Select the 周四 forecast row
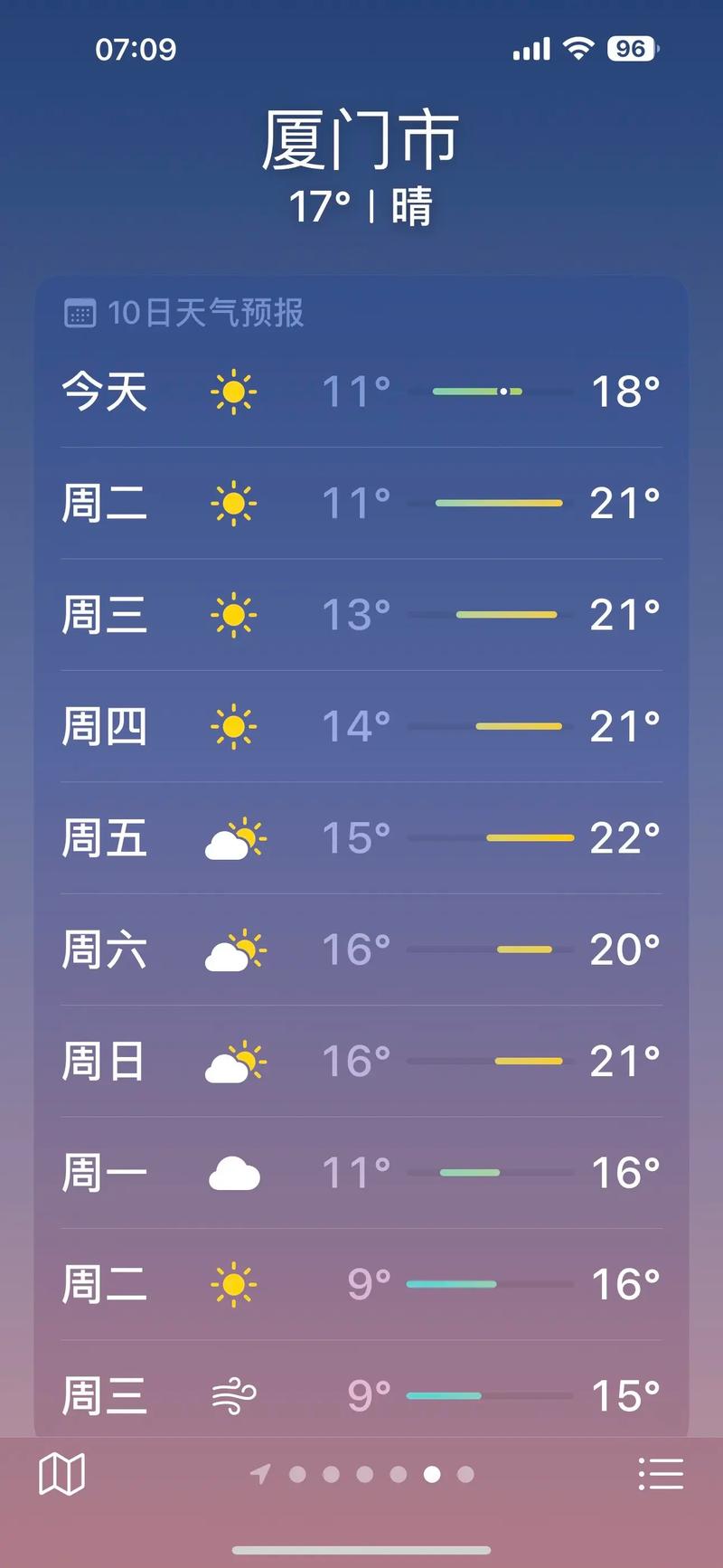The image size is (723, 1568). pyautogui.click(x=361, y=726)
